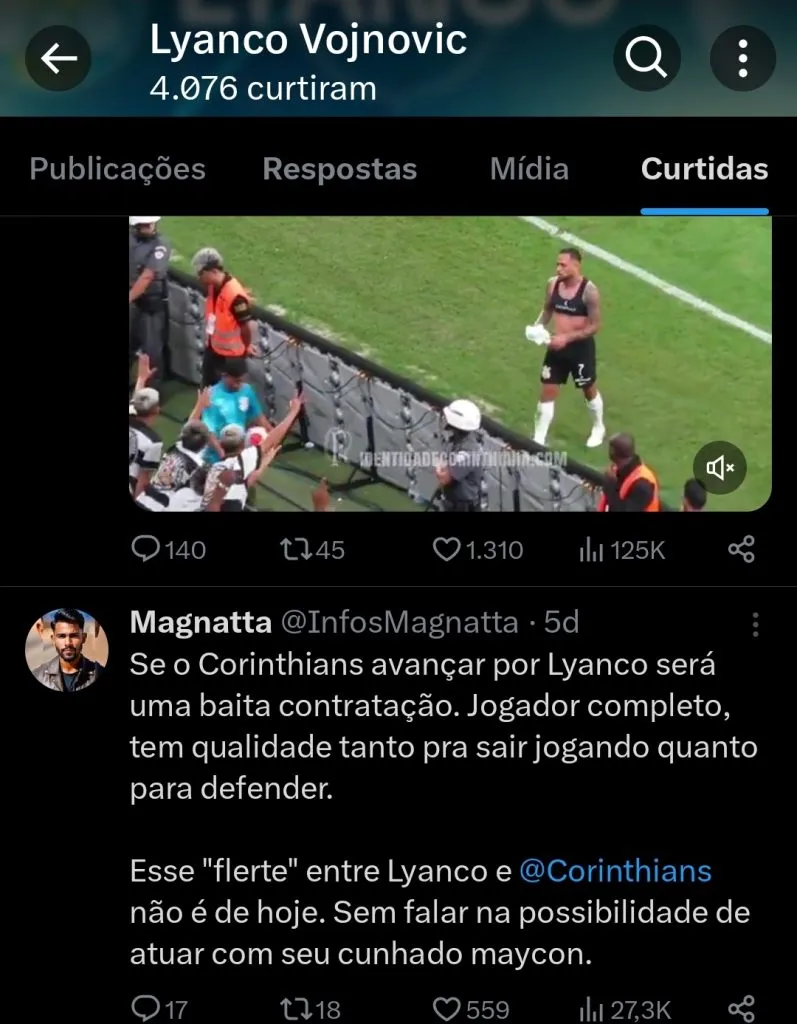Viewport: 797px width, 1024px height.
Task: Unmute the Corinthians video sound
Action: [718, 467]
